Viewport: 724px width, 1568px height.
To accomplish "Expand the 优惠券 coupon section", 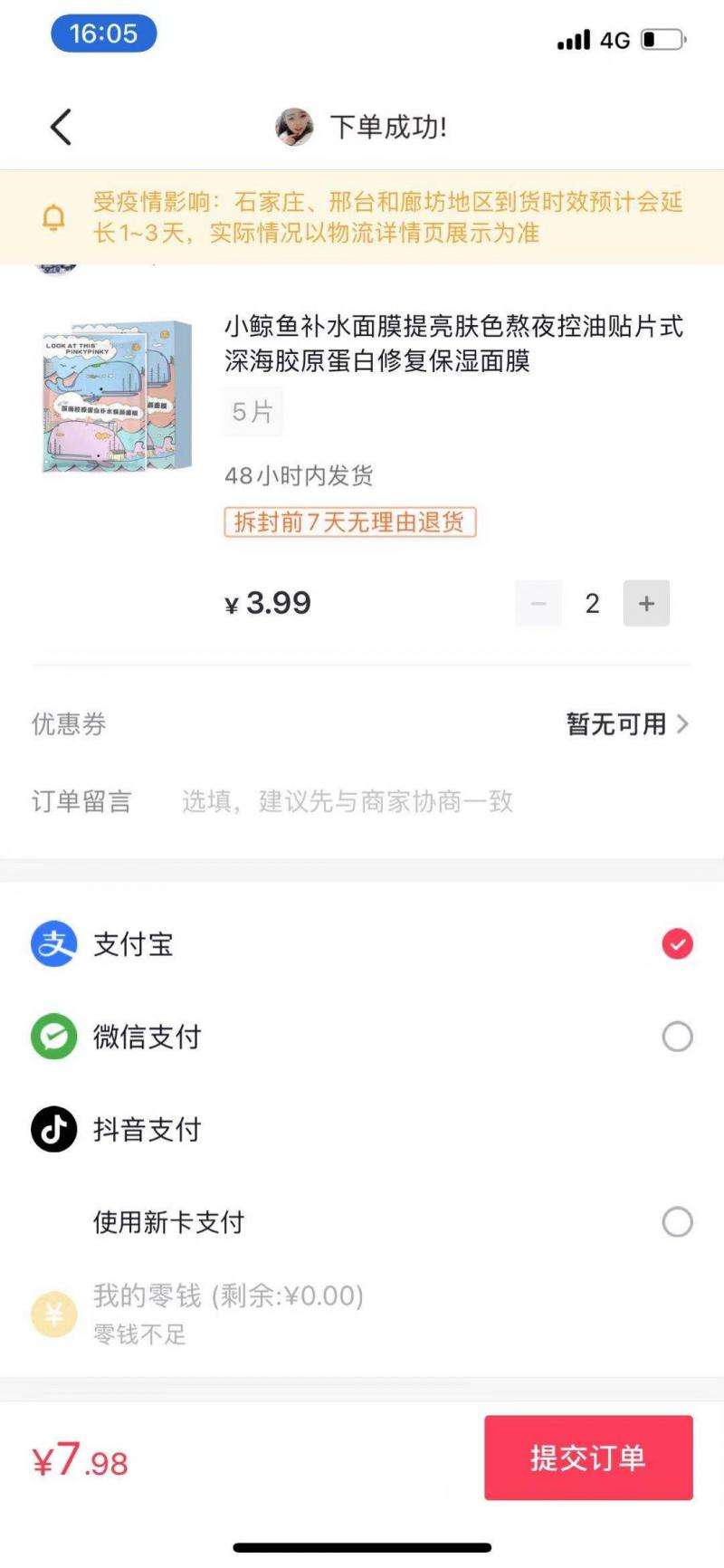I will tap(68, 724).
